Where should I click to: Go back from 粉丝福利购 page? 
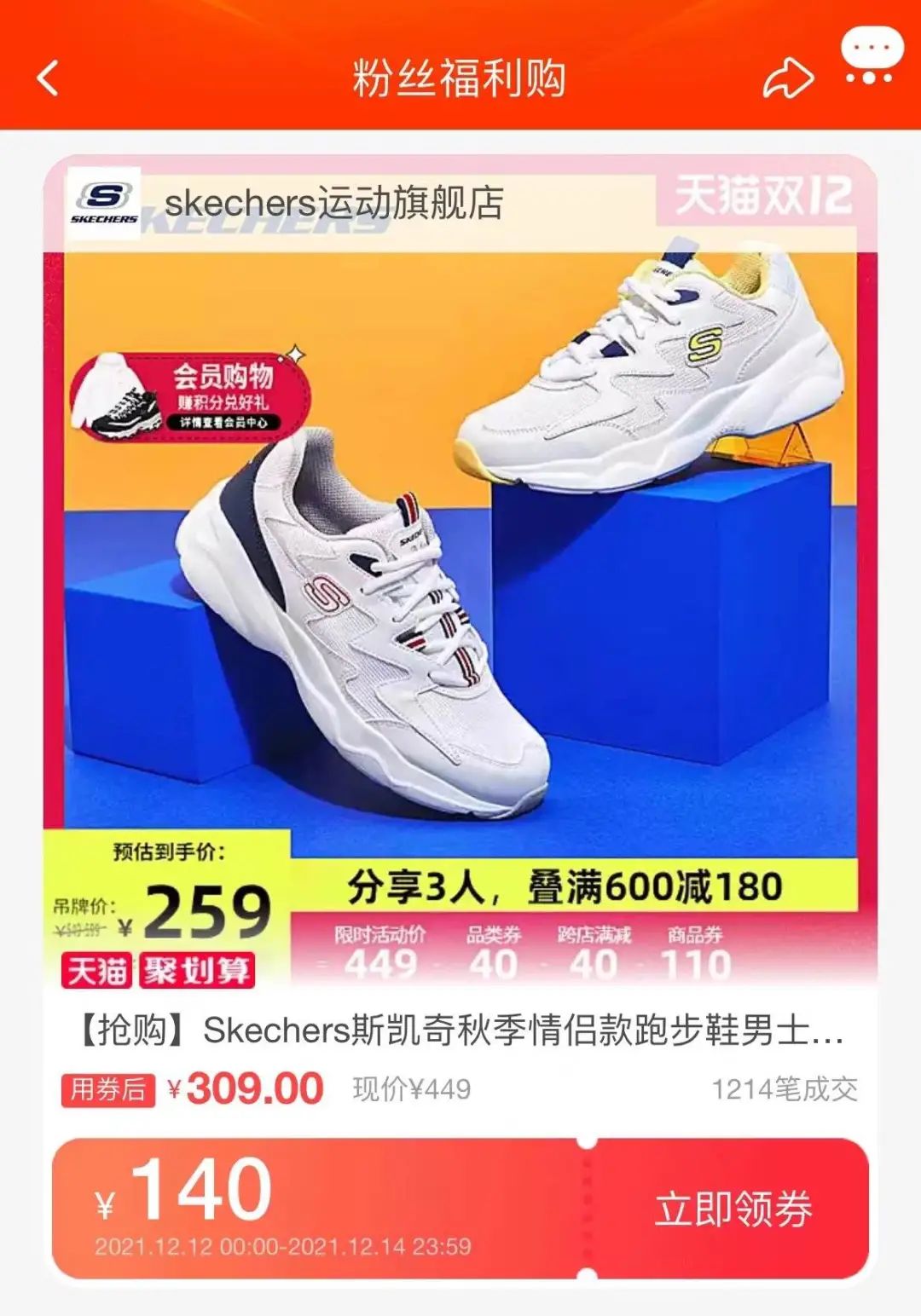(49, 78)
